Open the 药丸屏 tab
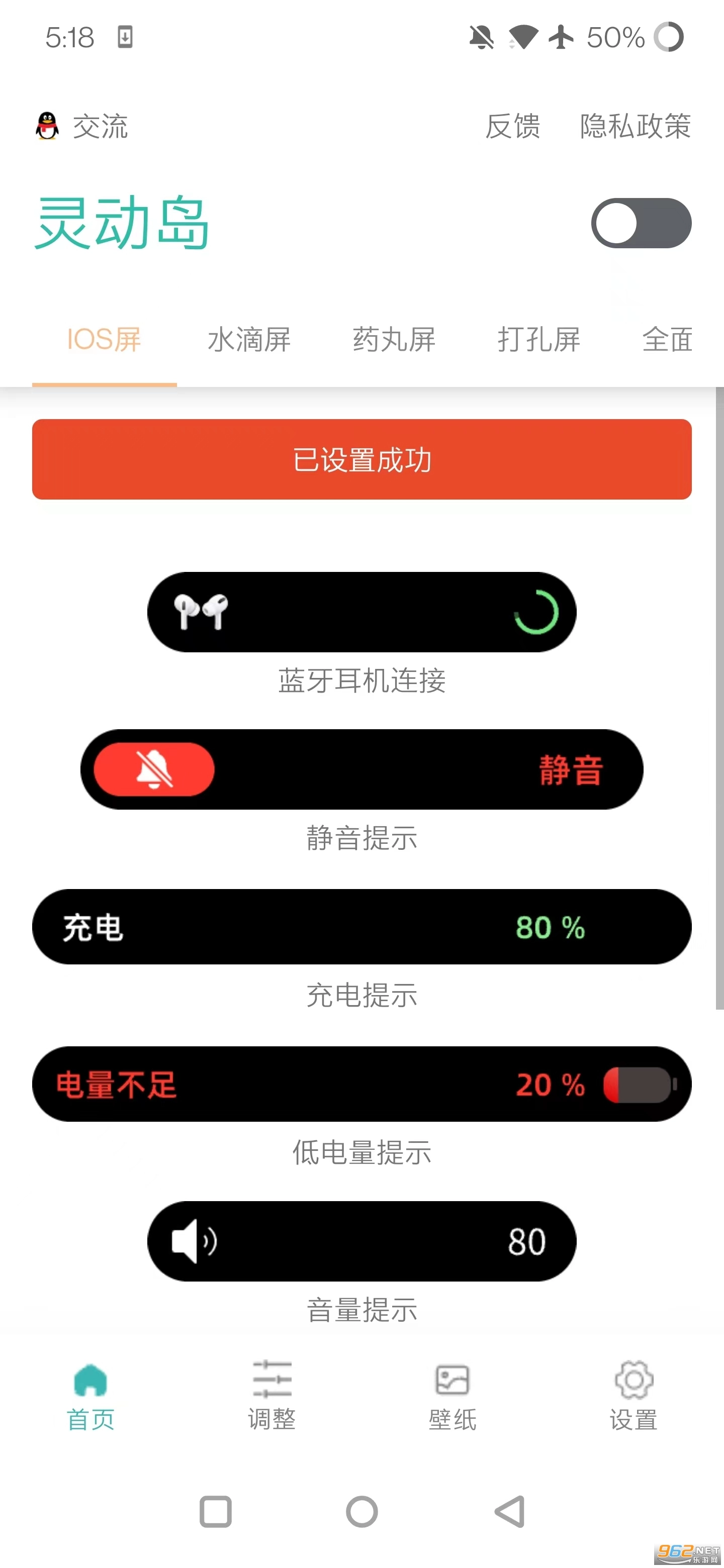Viewport: 724px width, 1568px height. pos(393,340)
